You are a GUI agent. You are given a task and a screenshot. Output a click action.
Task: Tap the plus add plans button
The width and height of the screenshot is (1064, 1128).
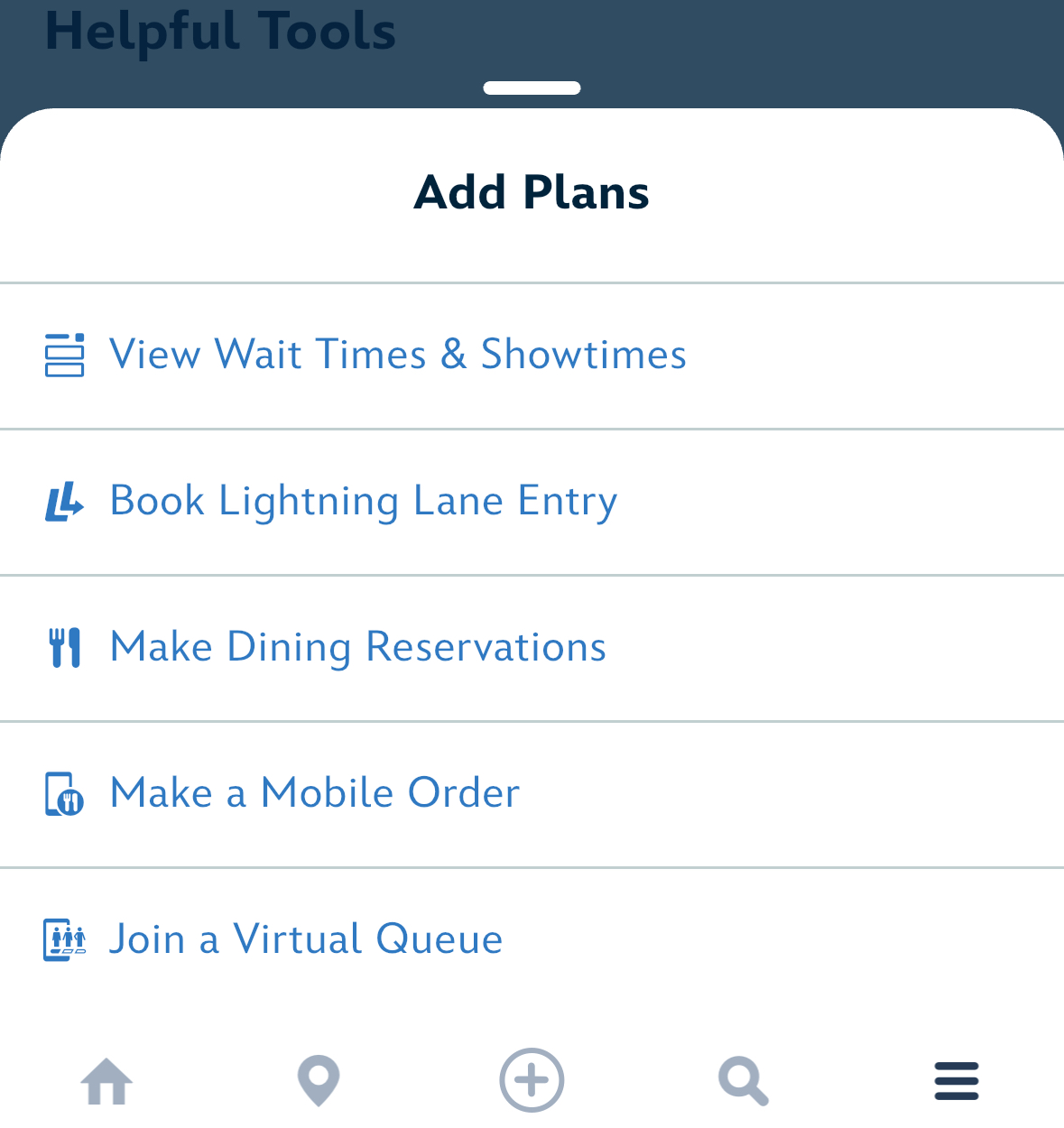(532, 1080)
